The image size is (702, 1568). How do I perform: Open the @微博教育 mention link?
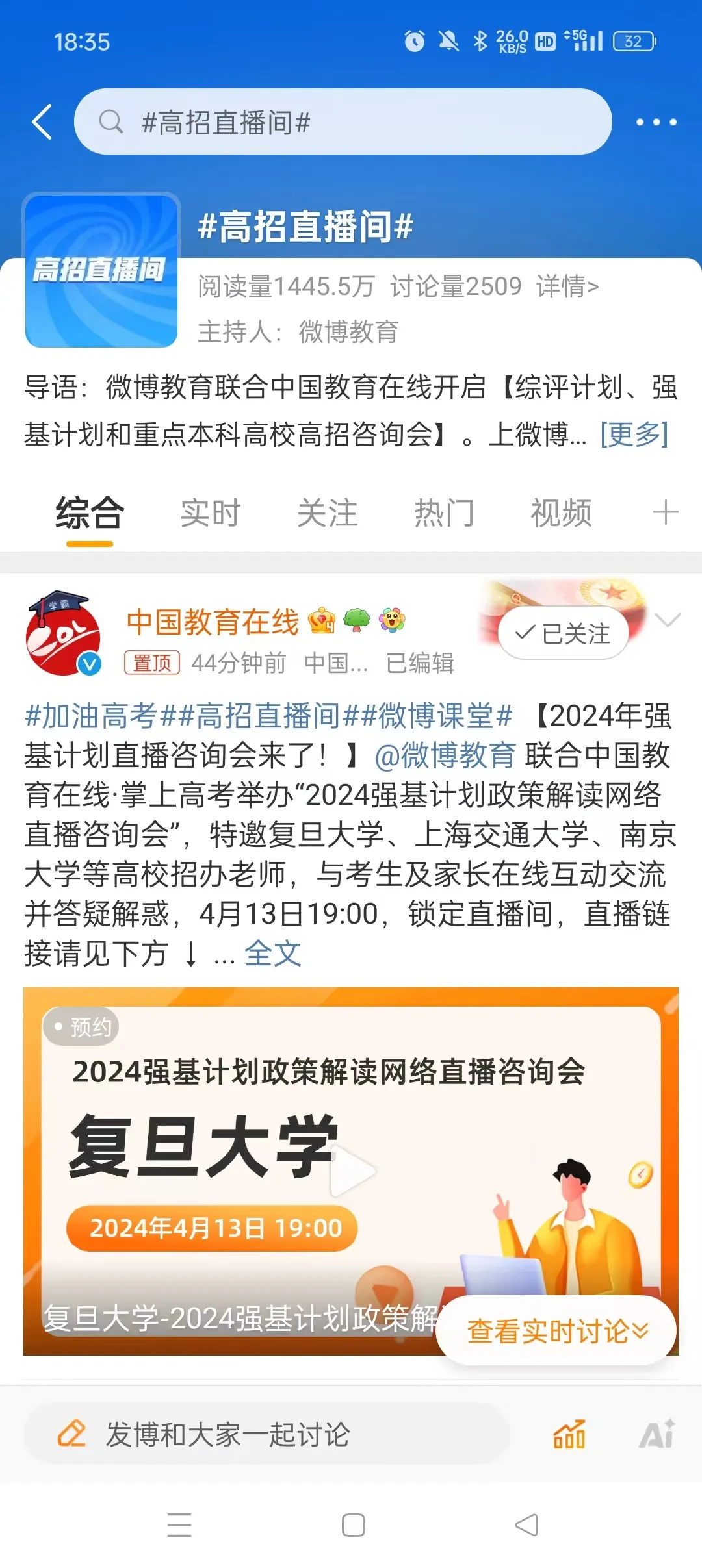pyautogui.click(x=445, y=755)
